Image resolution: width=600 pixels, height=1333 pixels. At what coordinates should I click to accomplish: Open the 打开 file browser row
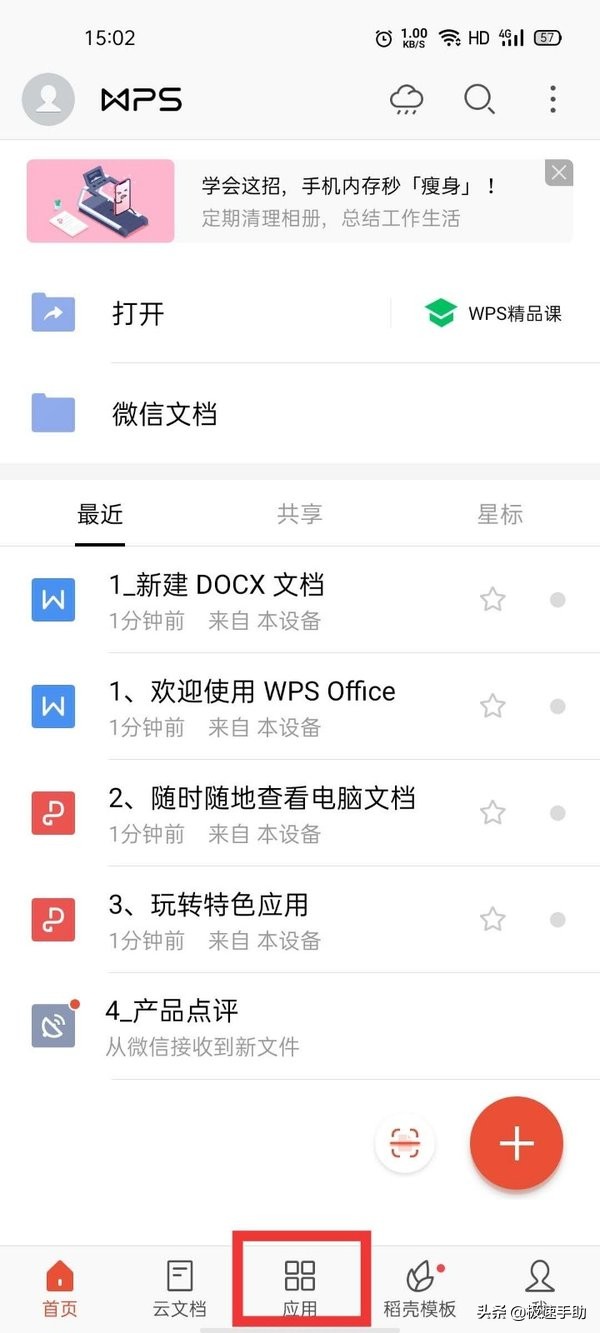[200, 313]
